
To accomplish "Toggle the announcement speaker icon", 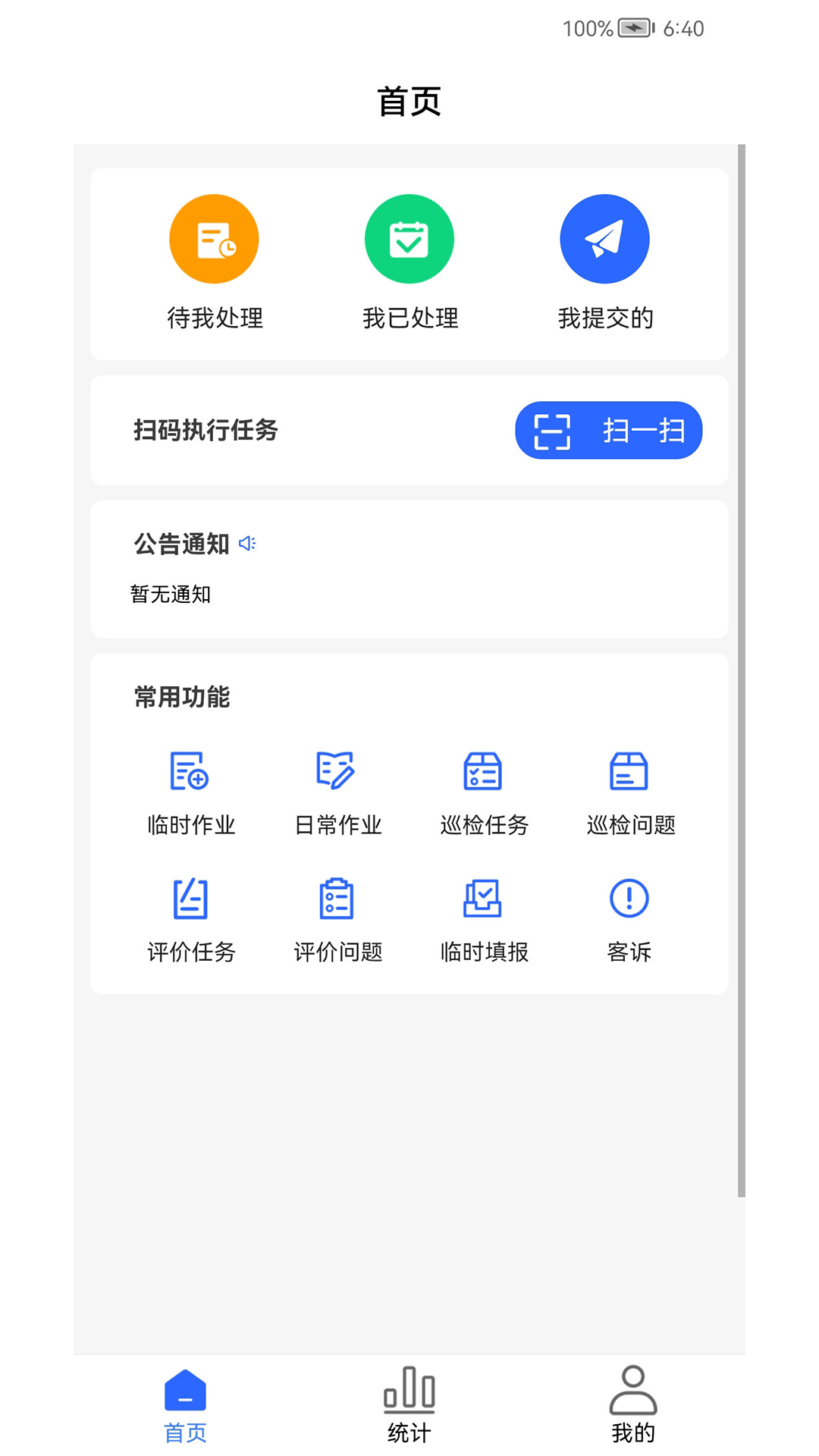I will [x=248, y=544].
